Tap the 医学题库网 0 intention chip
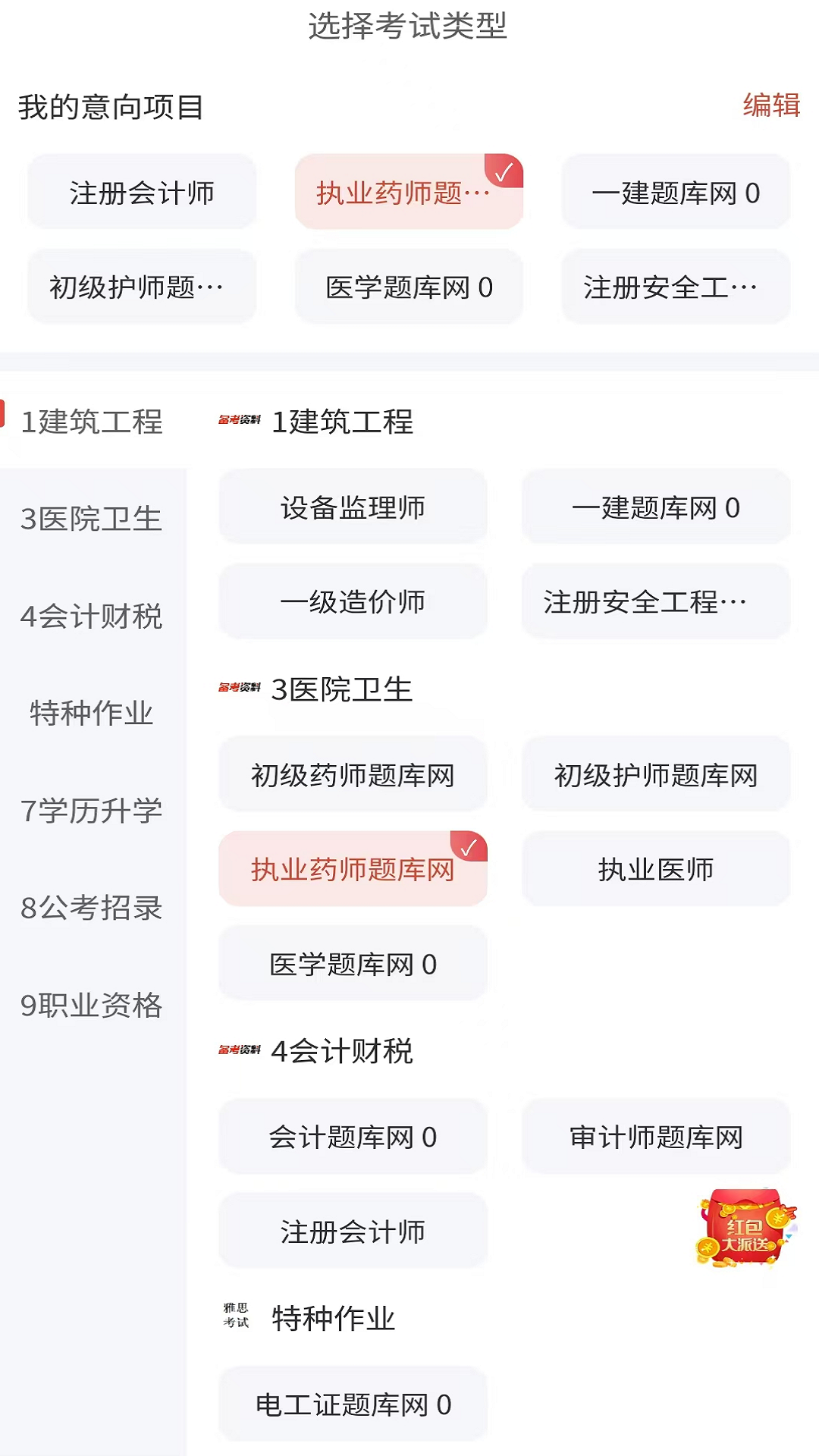819x1456 pixels. point(408,287)
